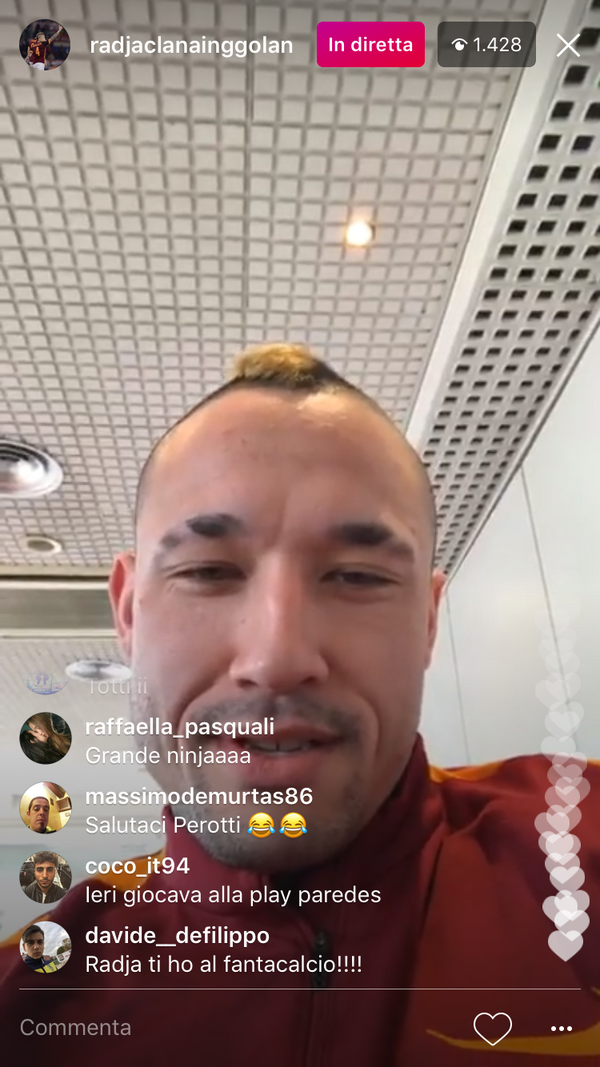Open raffaella_pasquali's comment

(180, 741)
